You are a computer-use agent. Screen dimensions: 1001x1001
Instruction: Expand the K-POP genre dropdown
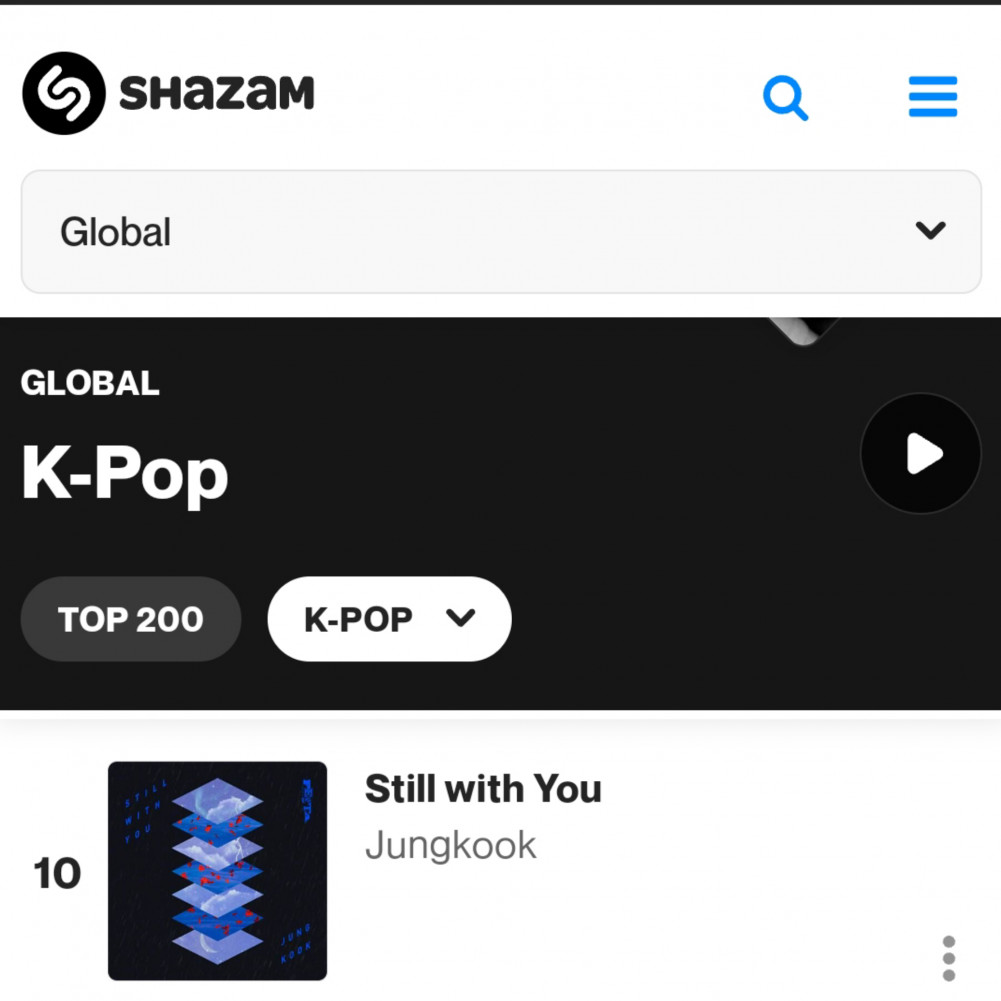point(389,619)
